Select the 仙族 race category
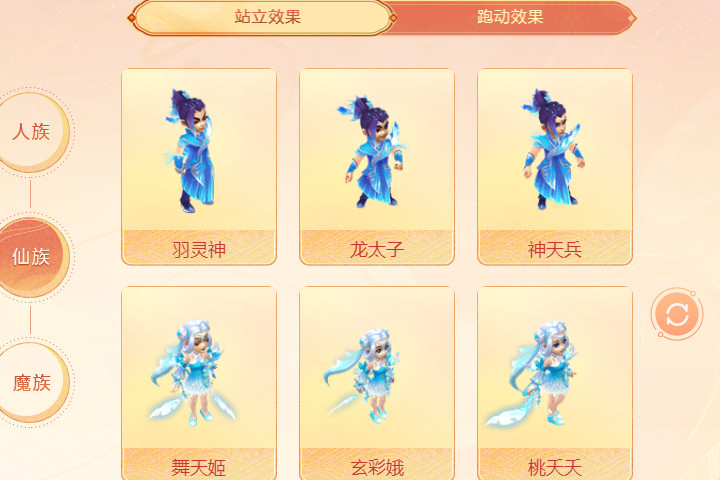 (31, 256)
